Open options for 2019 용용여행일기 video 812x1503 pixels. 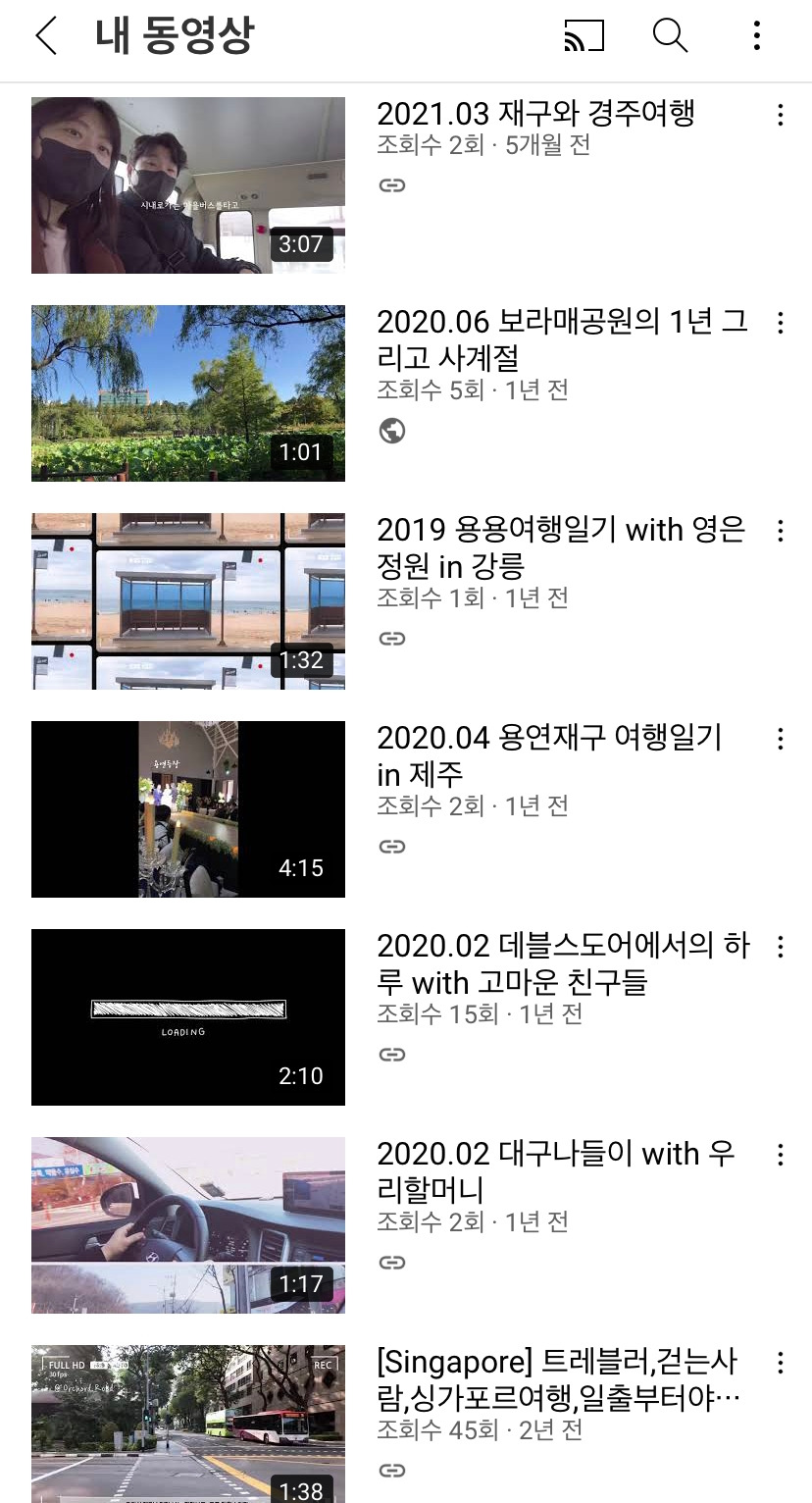pos(781,531)
